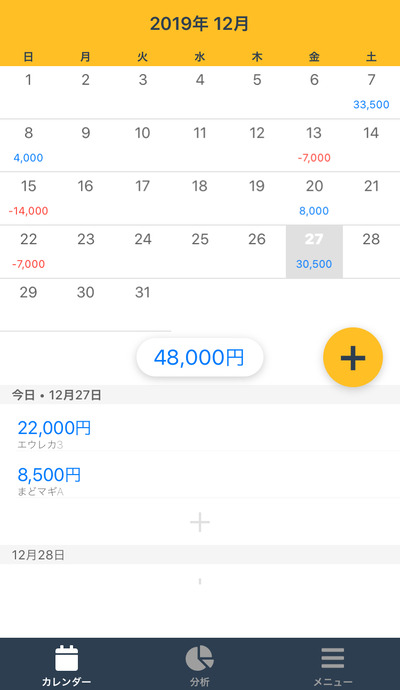Select December 13 showing -7,000
The width and height of the screenshot is (400, 690).
(x=314, y=145)
